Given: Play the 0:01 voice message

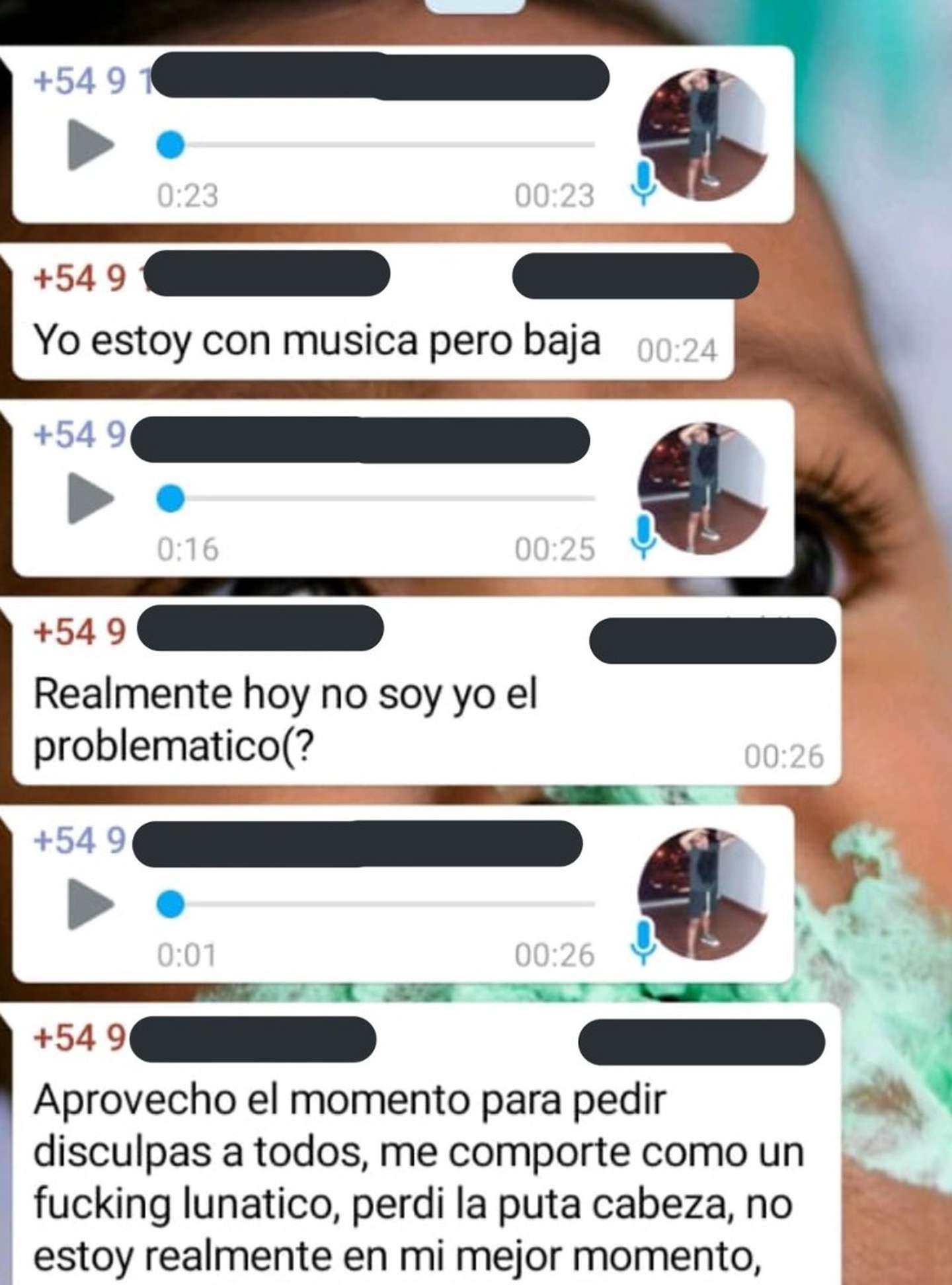Looking at the screenshot, I should coord(91,904).
